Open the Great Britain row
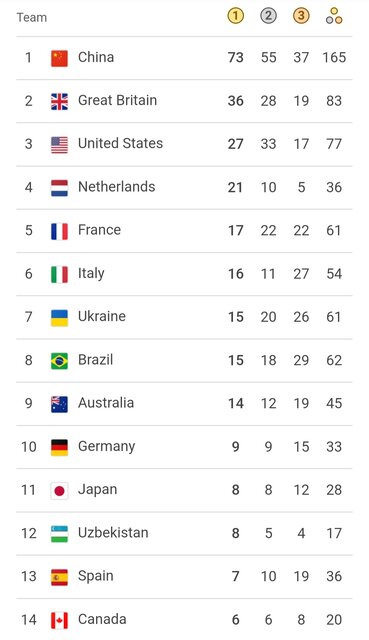This screenshot has height=640, width=369. tap(184, 101)
